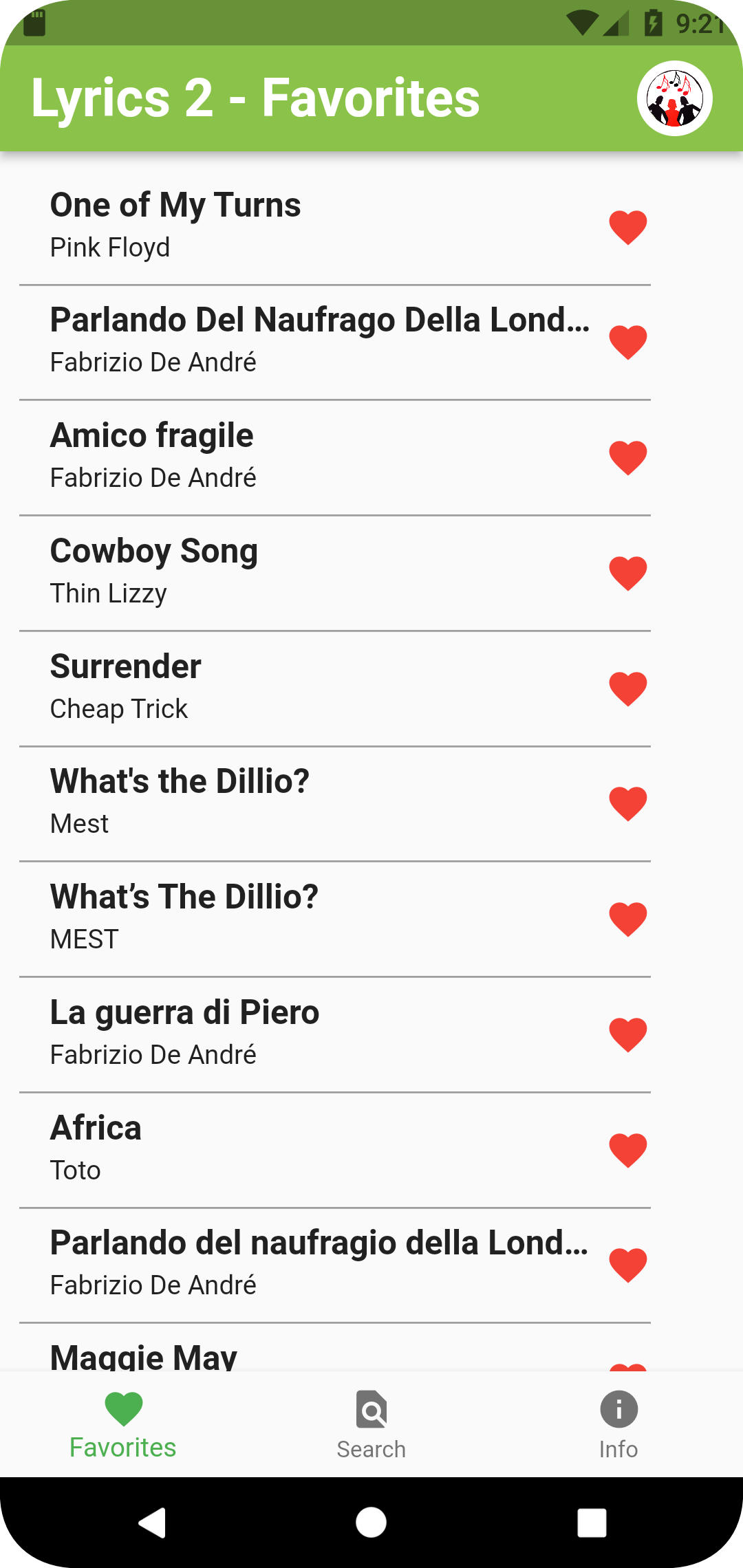Open One of My Turns lyrics
743x1568 pixels.
click(310, 226)
